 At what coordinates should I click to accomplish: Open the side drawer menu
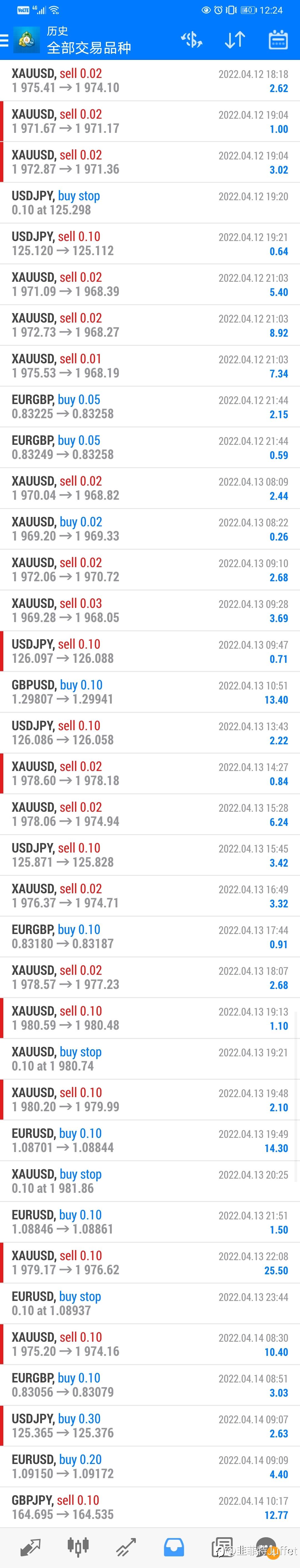(x=5, y=40)
